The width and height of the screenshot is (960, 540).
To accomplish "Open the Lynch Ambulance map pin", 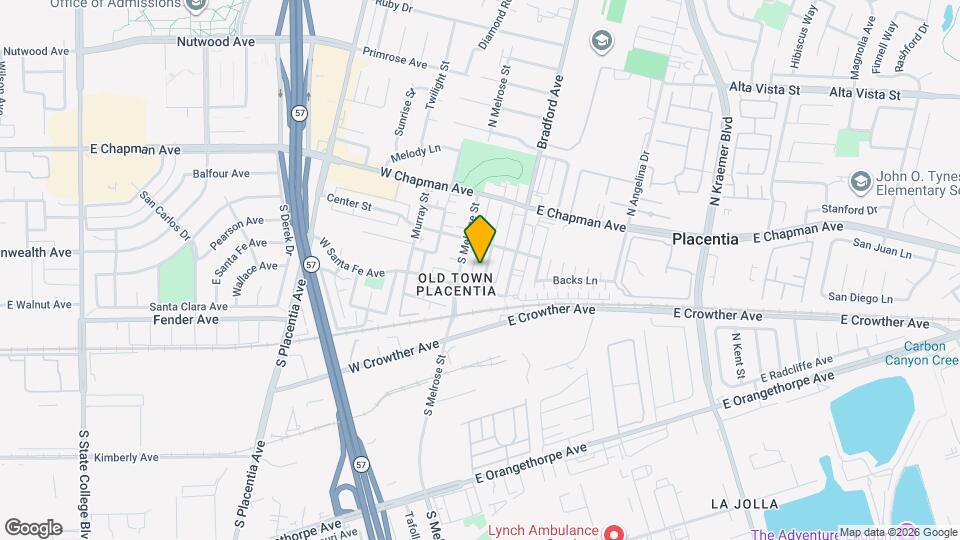I will coord(613,533).
